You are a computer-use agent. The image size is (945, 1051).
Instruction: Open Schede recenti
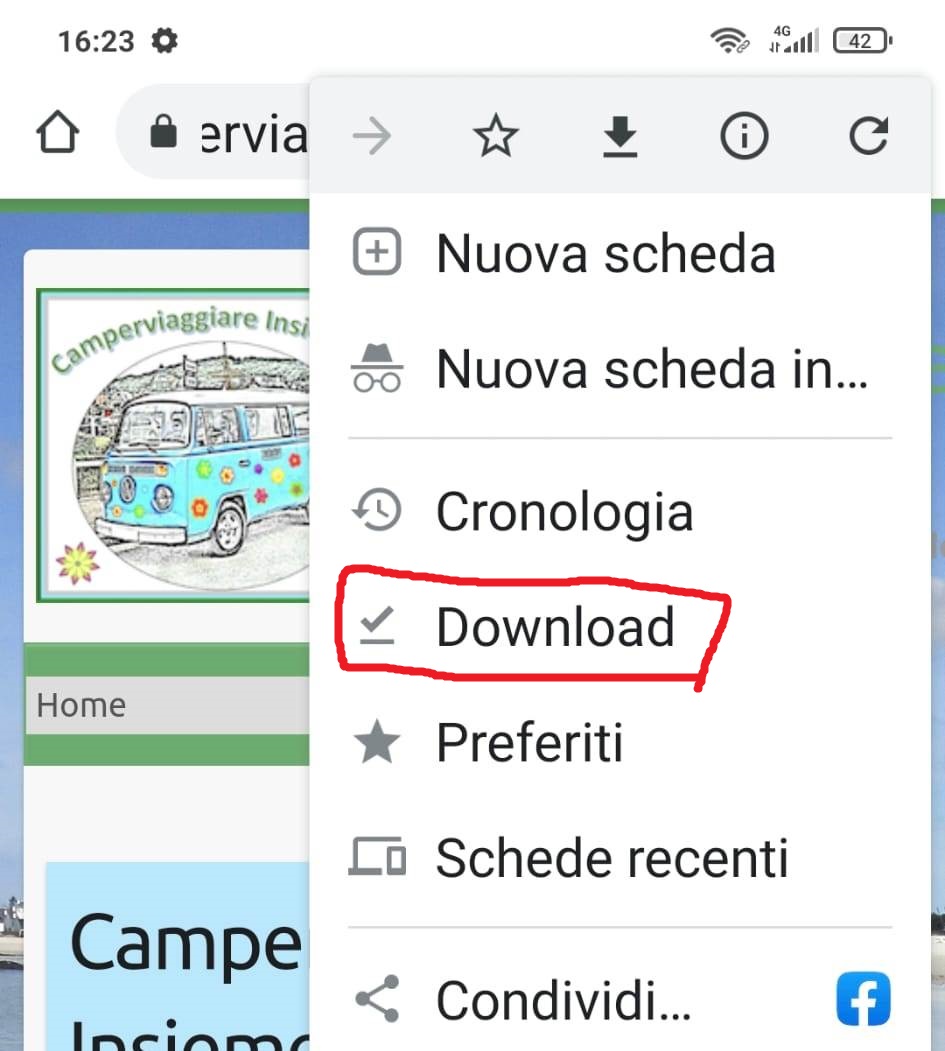[x=611, y=859]
